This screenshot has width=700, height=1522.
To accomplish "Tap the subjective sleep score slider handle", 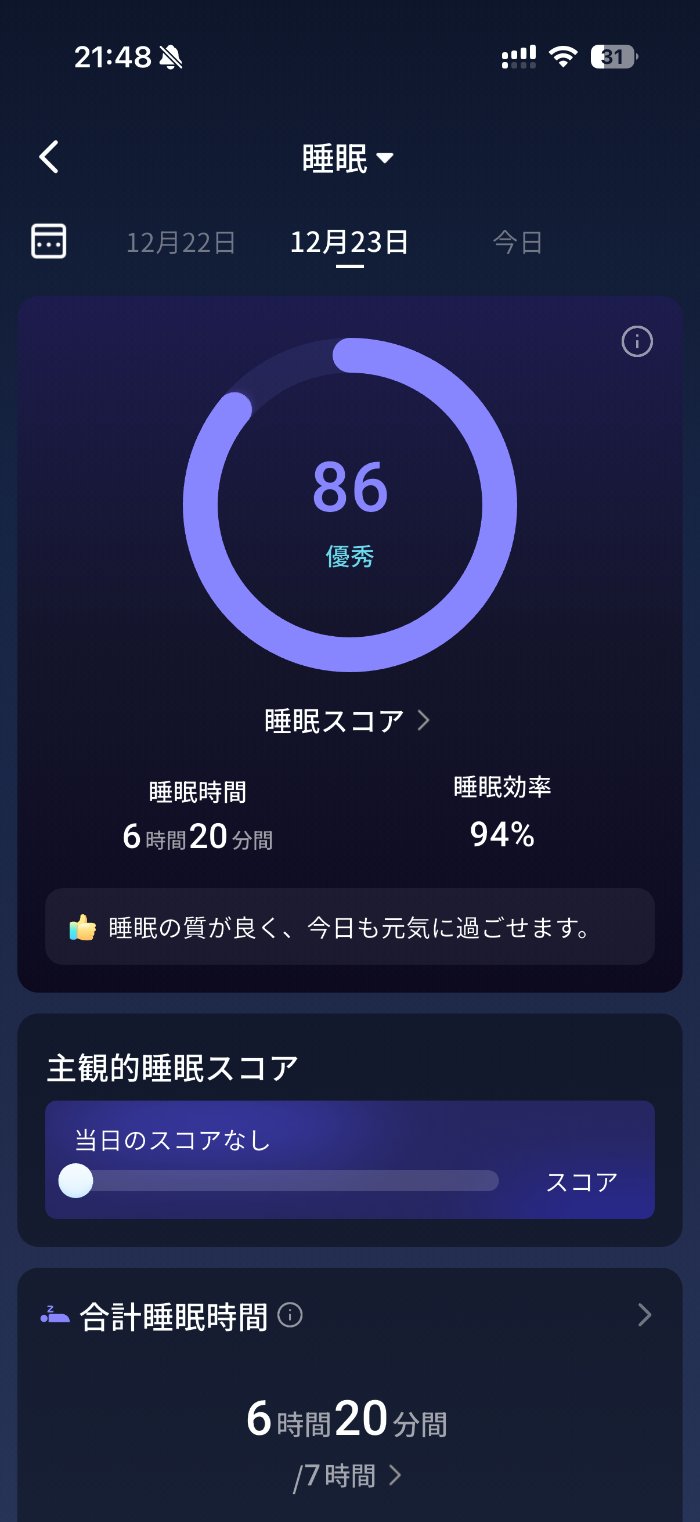I will coord(76,1181).
